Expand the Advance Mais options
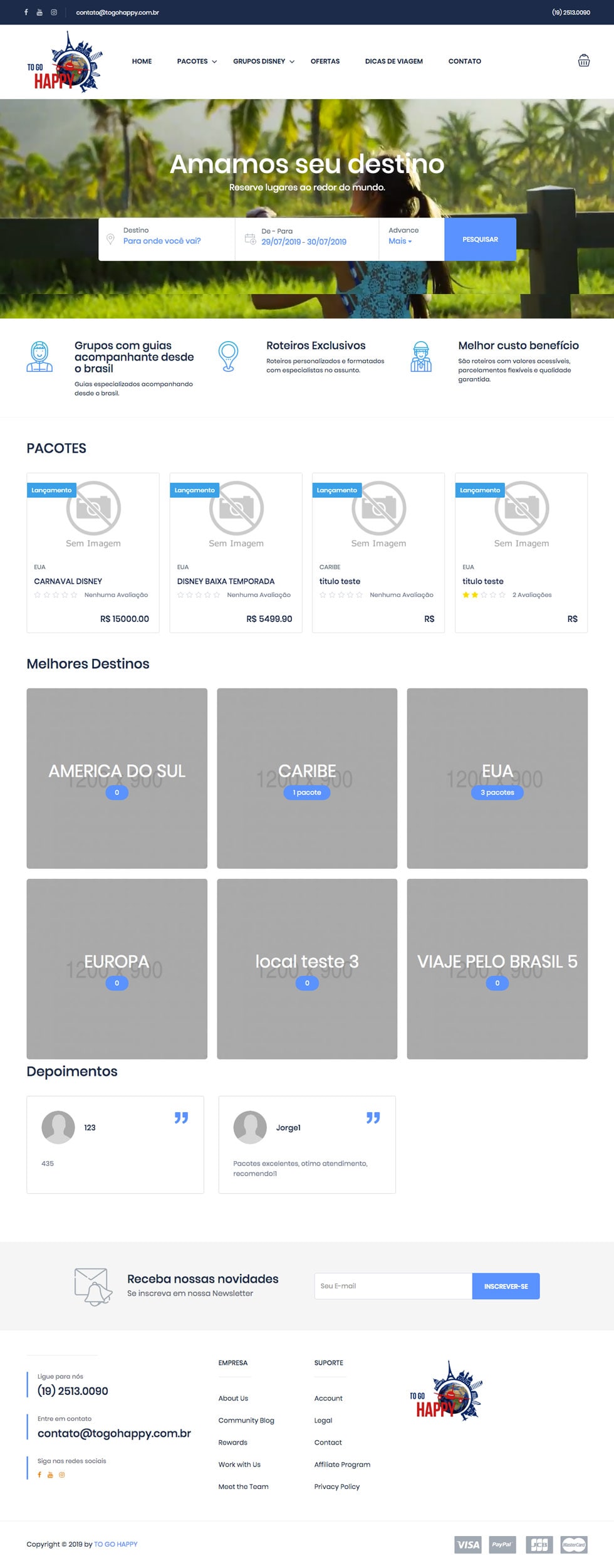The image size is (614, 1568). (x=400, y=241)
